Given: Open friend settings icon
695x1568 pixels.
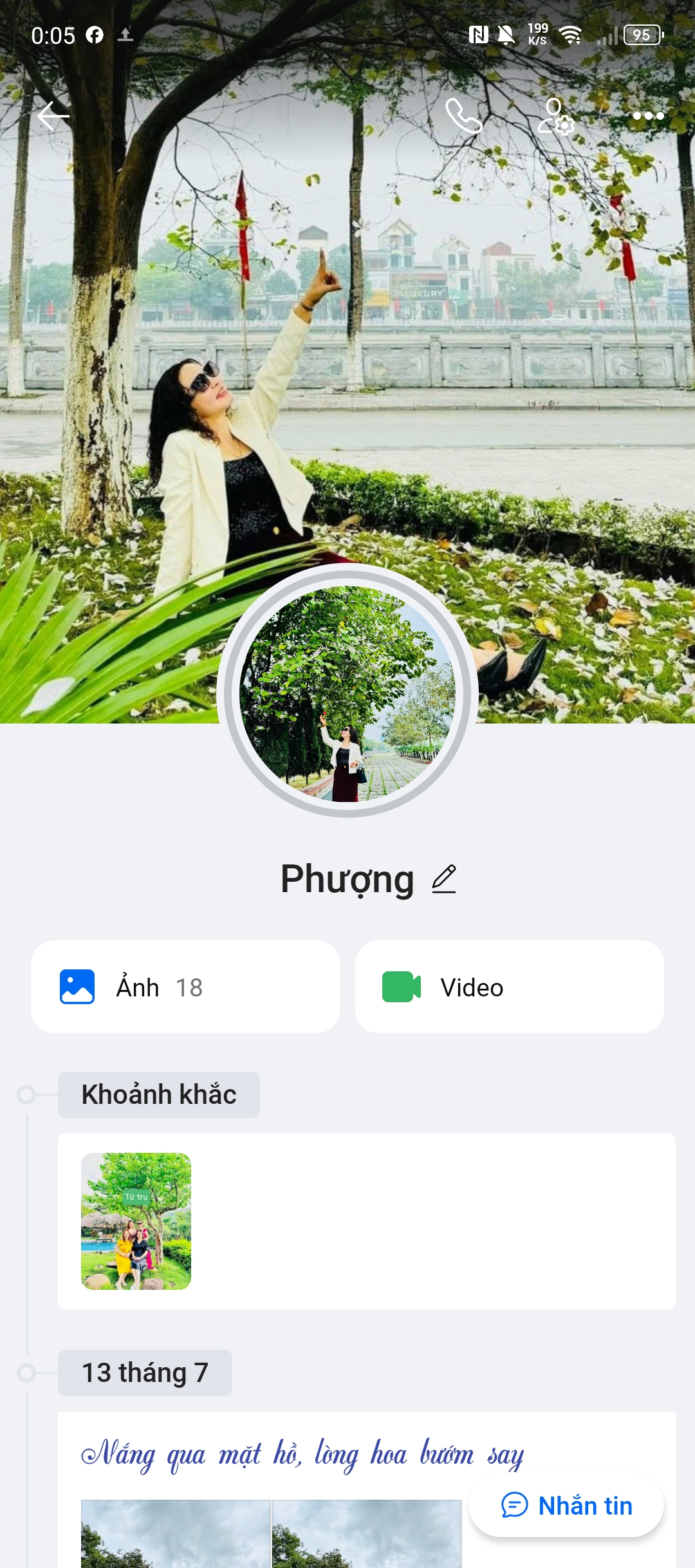Looking at the screenshot, I should click(x=555, y=116).
